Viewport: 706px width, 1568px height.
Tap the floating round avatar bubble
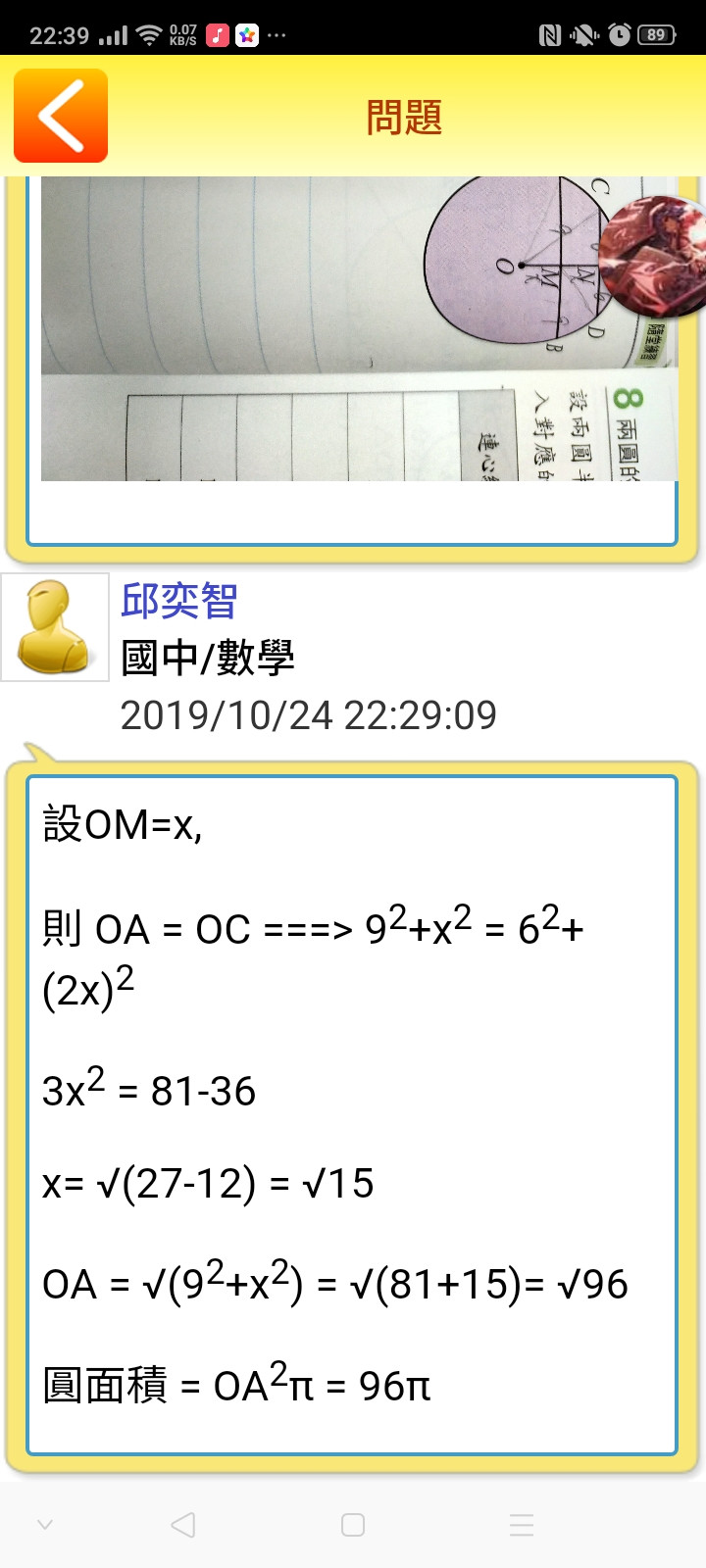pos(655,256)
